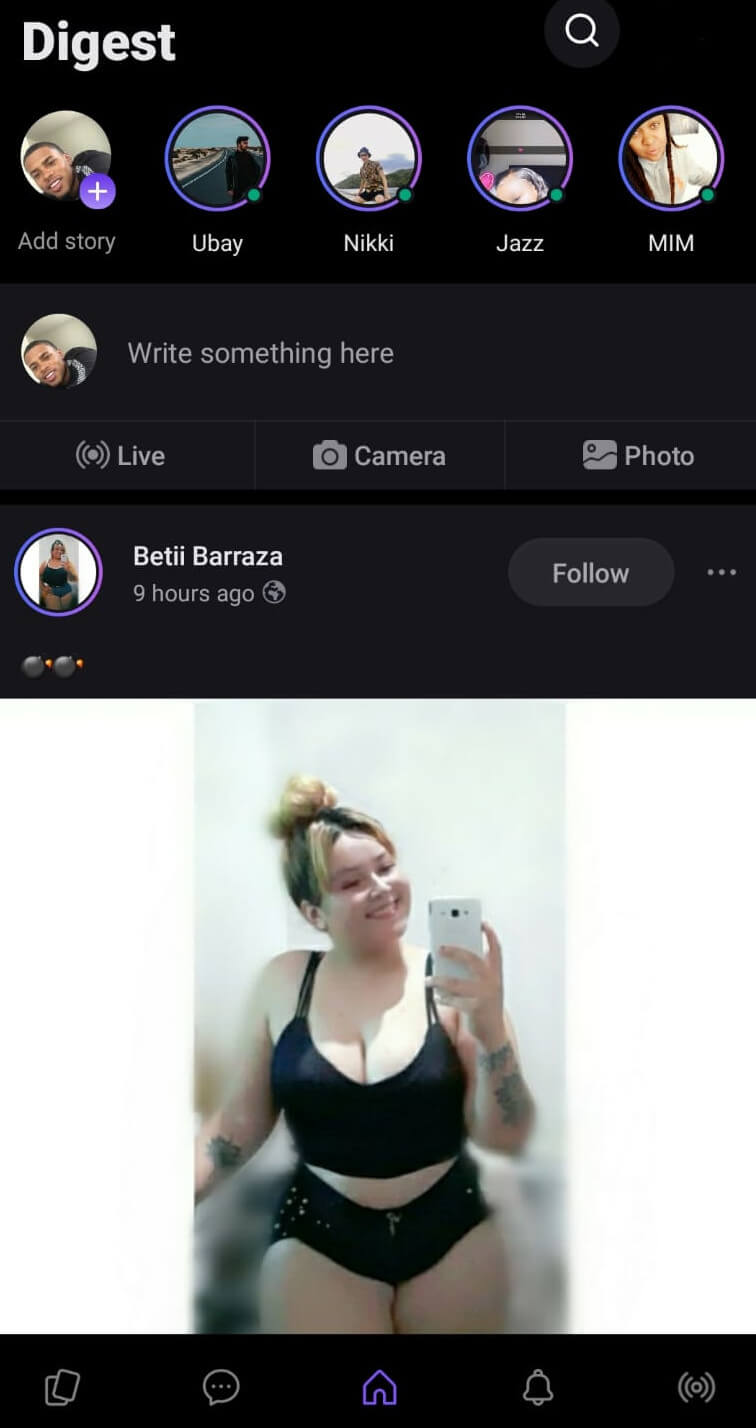
Task: Open Betii Barraza's profile picture
Action: (58, 573)
